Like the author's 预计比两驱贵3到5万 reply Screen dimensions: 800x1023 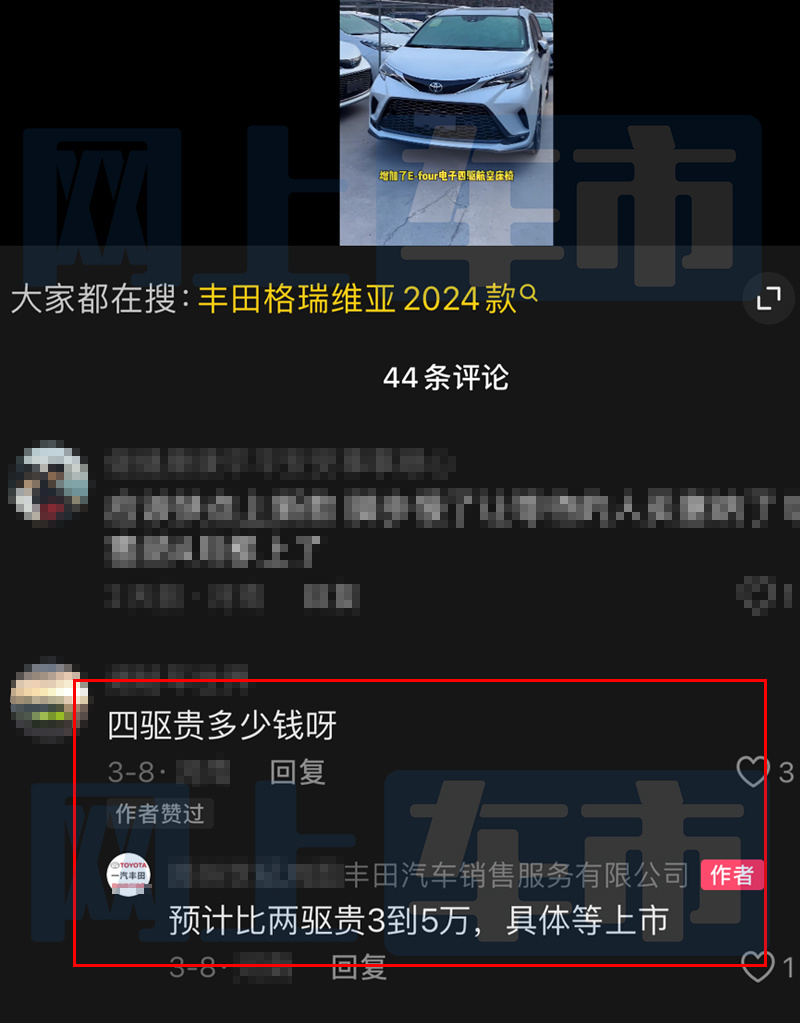757,966
